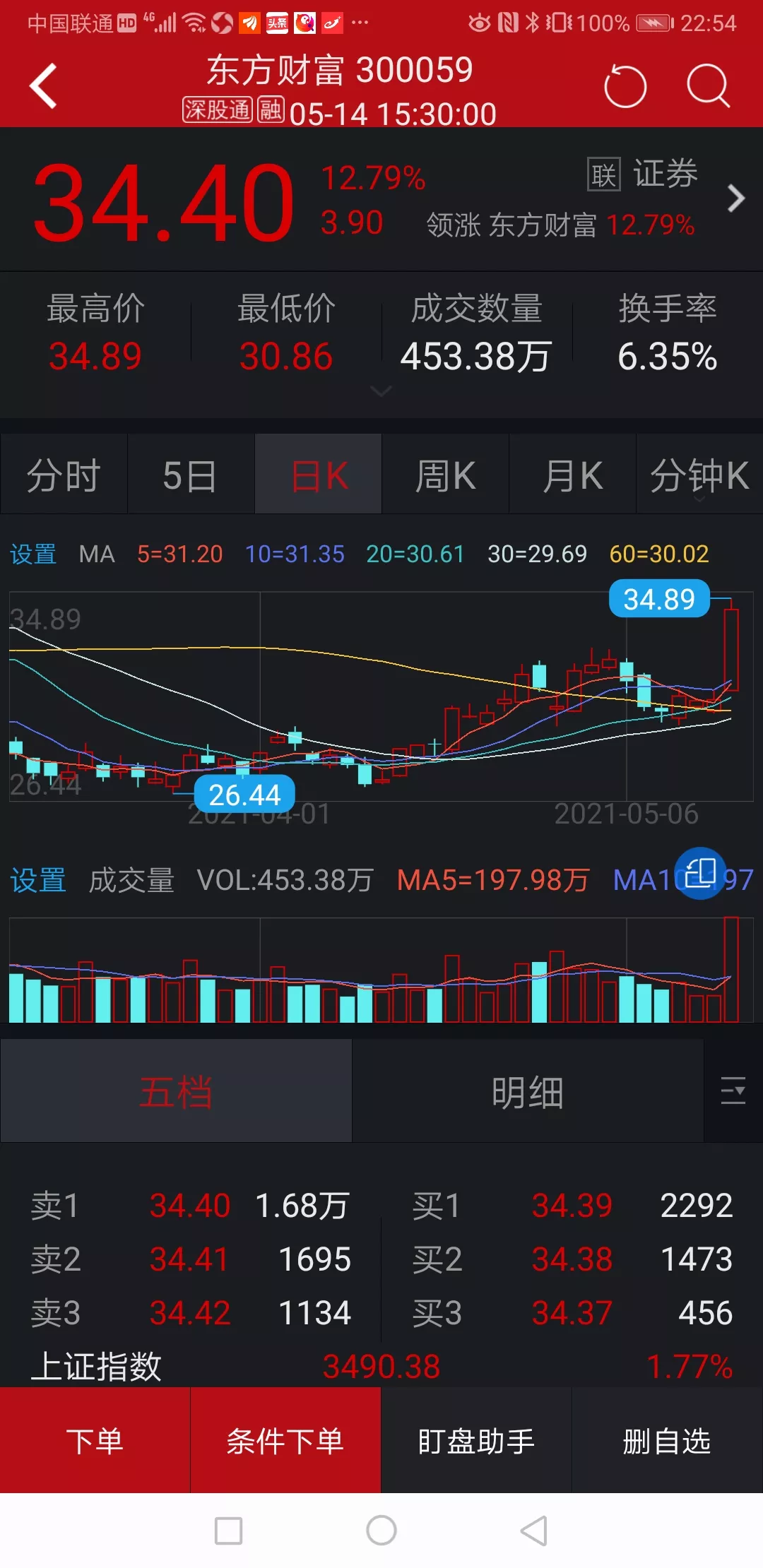Open 条件下单 conditional order
This screenshot has height=1568, width=763.
click(285, 1441)
